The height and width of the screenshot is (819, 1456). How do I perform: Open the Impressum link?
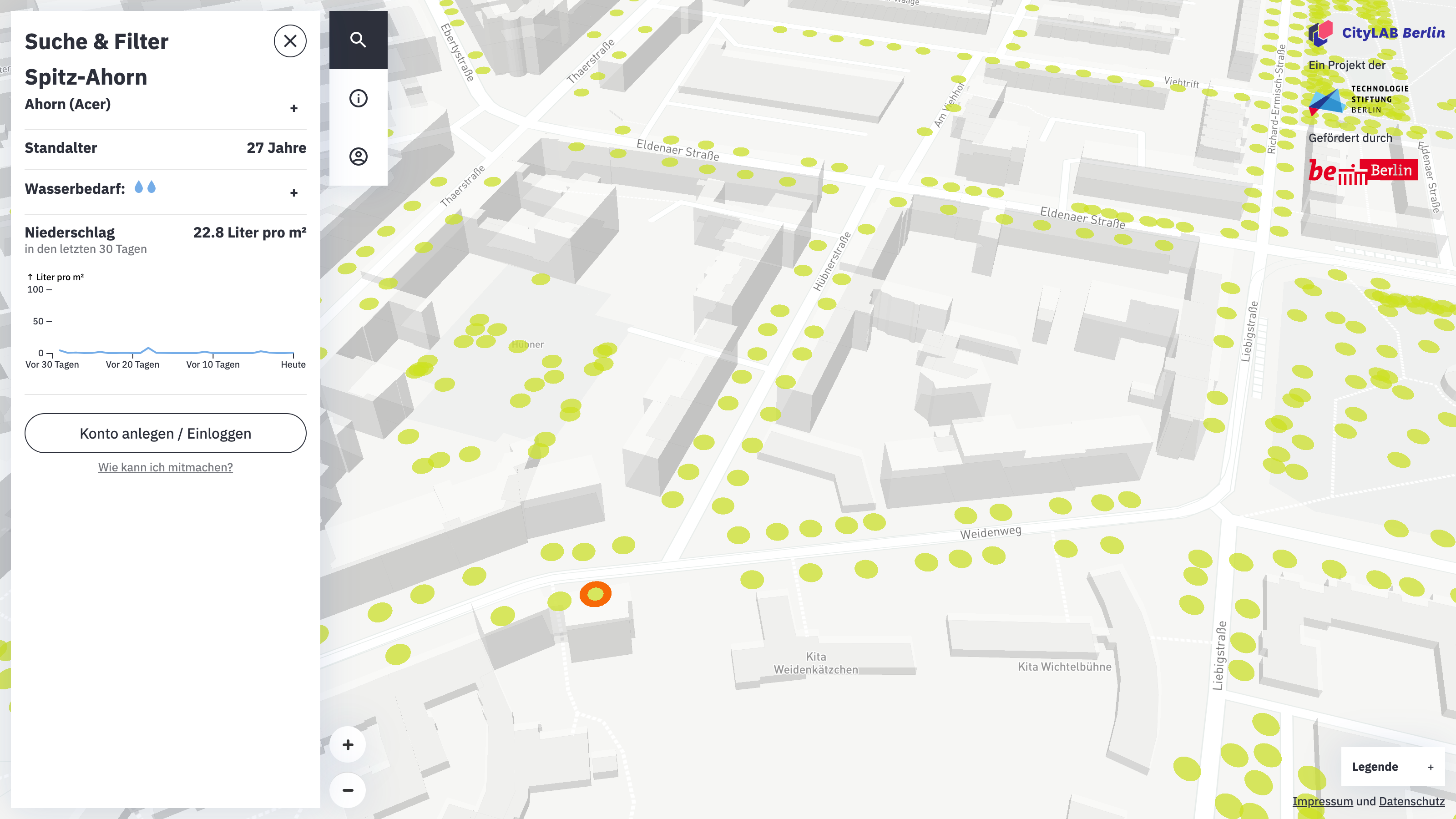1322,801
